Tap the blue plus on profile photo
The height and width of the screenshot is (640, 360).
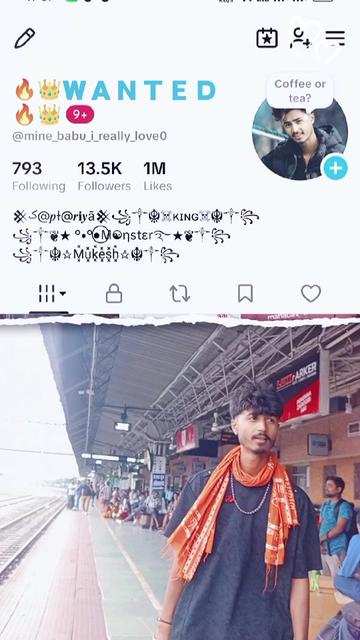[335, 168]
